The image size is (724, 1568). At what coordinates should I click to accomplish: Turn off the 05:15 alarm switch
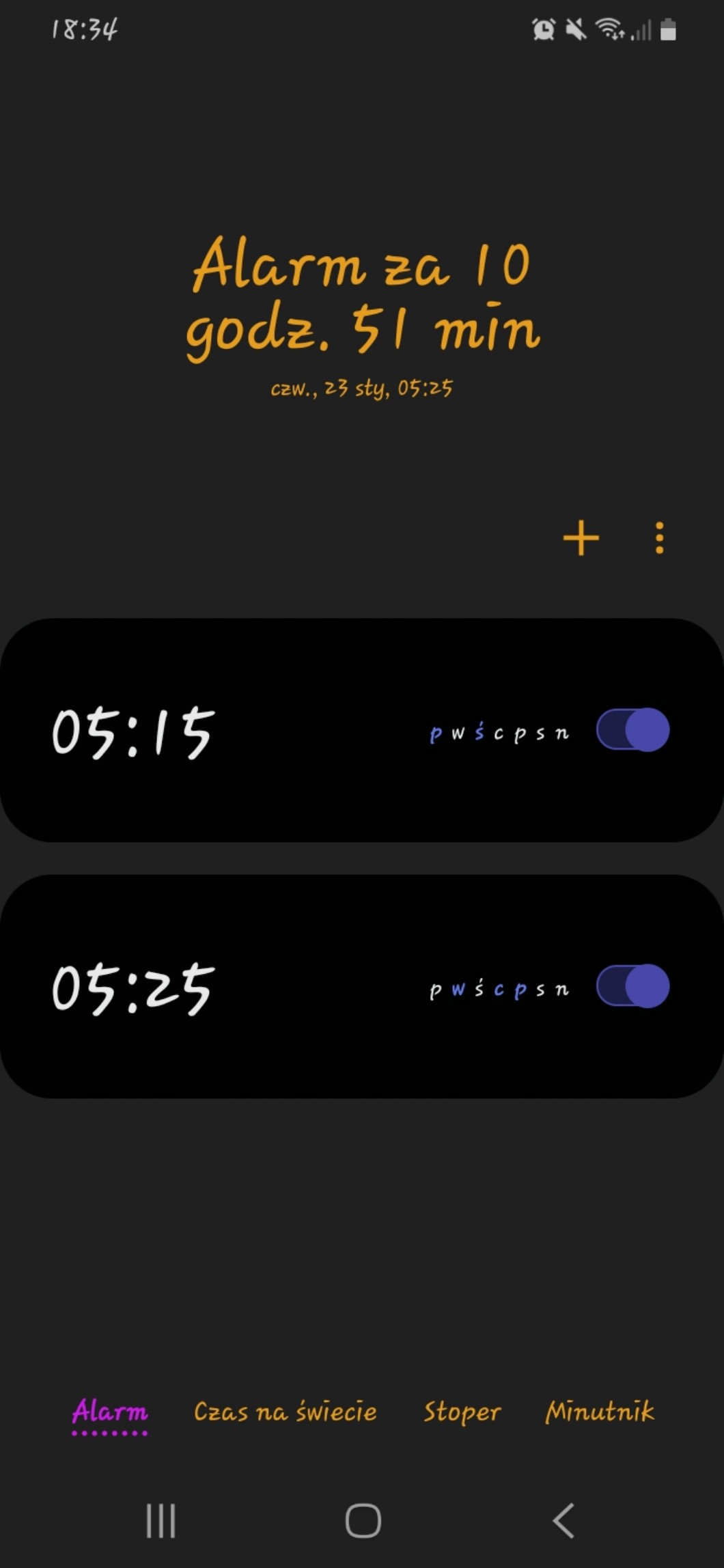[632, 730]
